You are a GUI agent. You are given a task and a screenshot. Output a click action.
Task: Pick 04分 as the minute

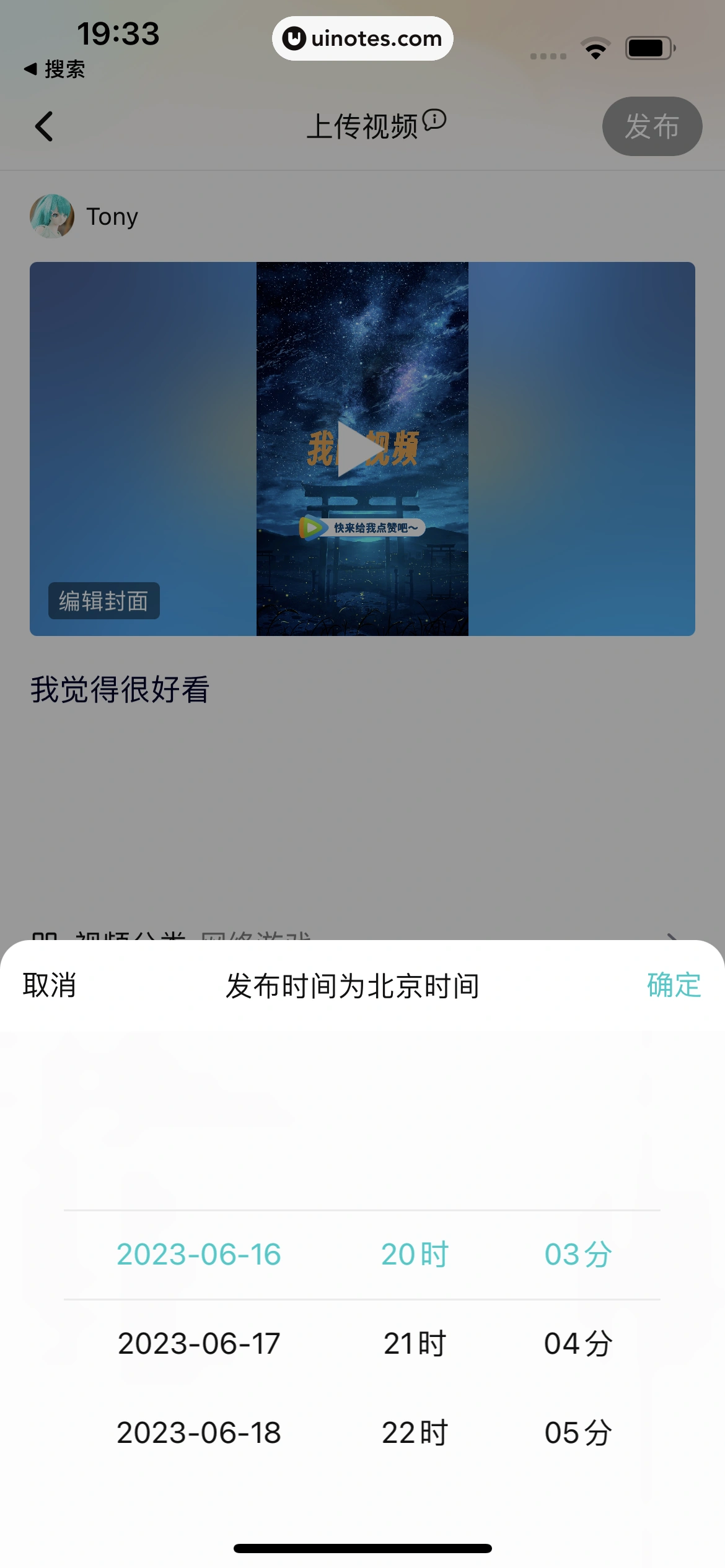578,1344
